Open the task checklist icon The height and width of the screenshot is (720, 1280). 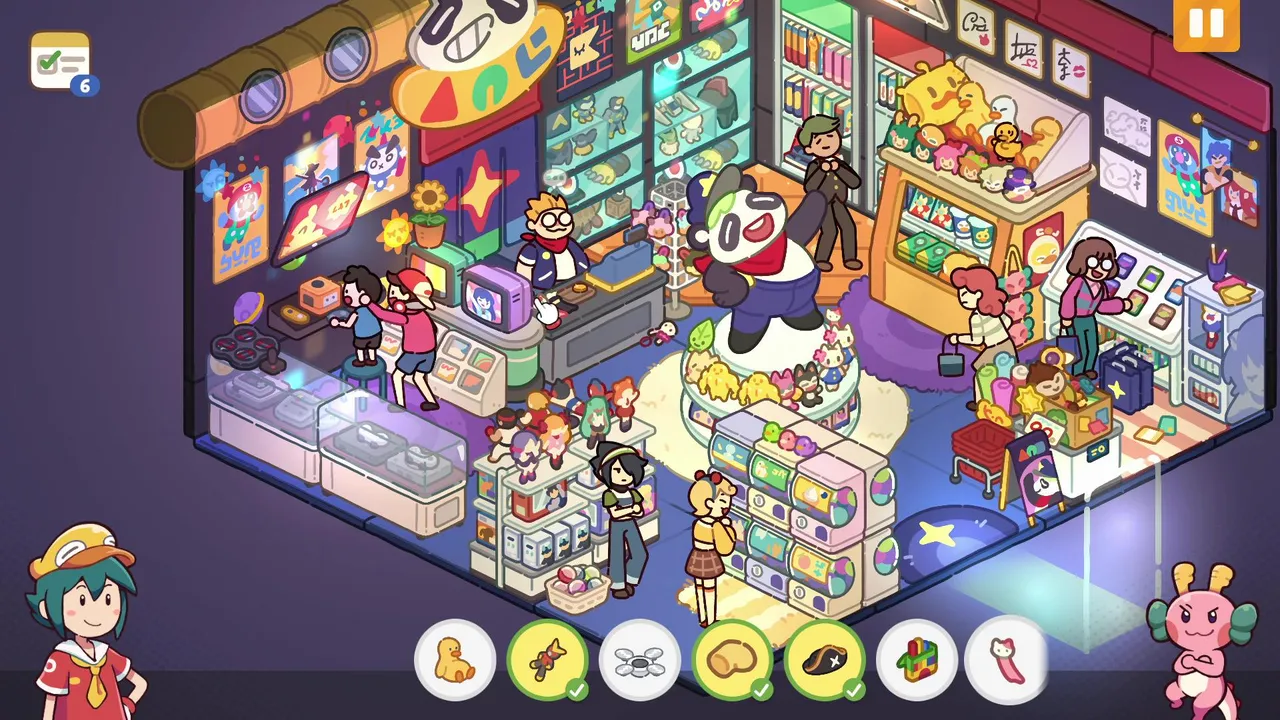(x=61, y=63)
